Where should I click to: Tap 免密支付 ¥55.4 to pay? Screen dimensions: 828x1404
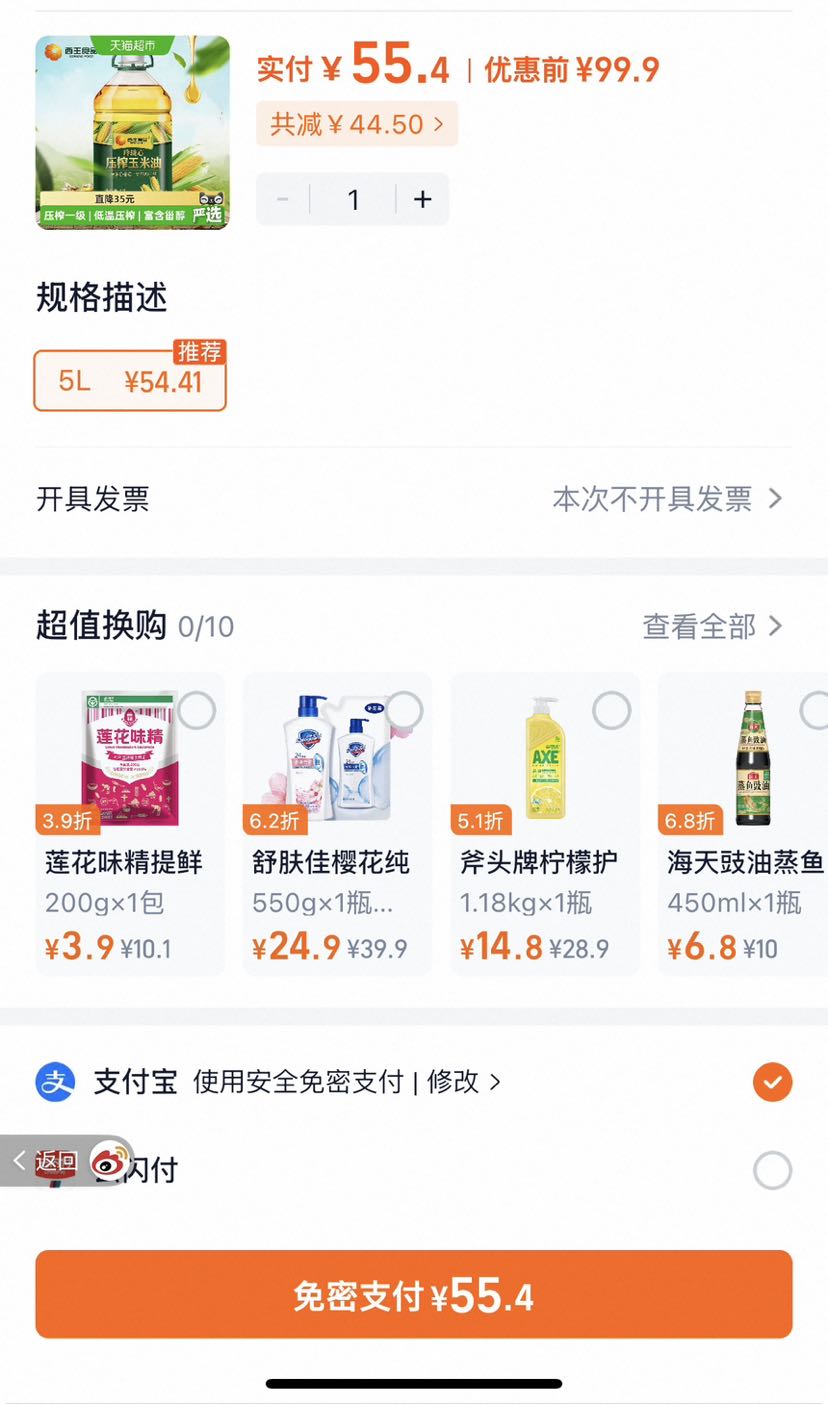click(414, 1294)
